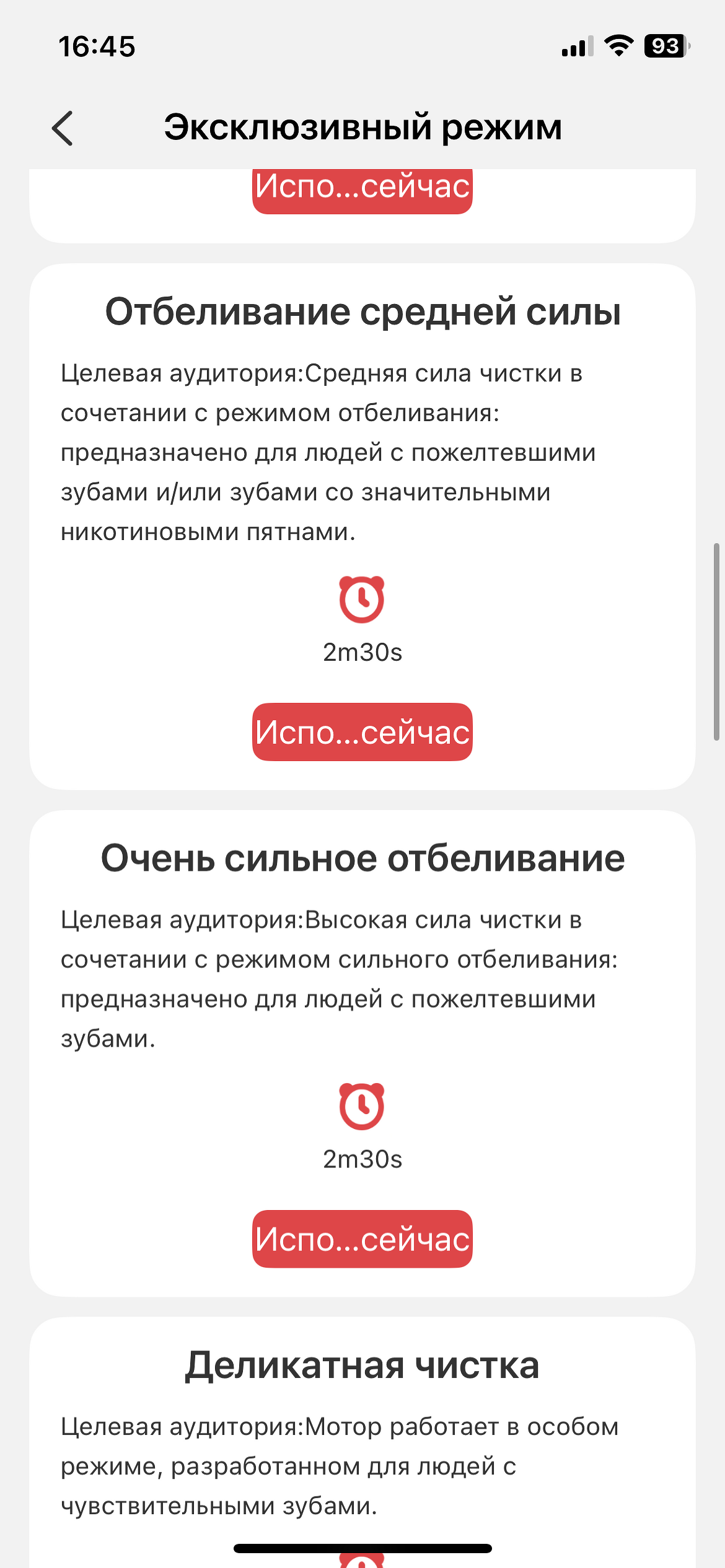Use the Отбеливание средней силы mode now
Image resolution: width=725 pixels, height=1568 pixels.
coord(362,732)
